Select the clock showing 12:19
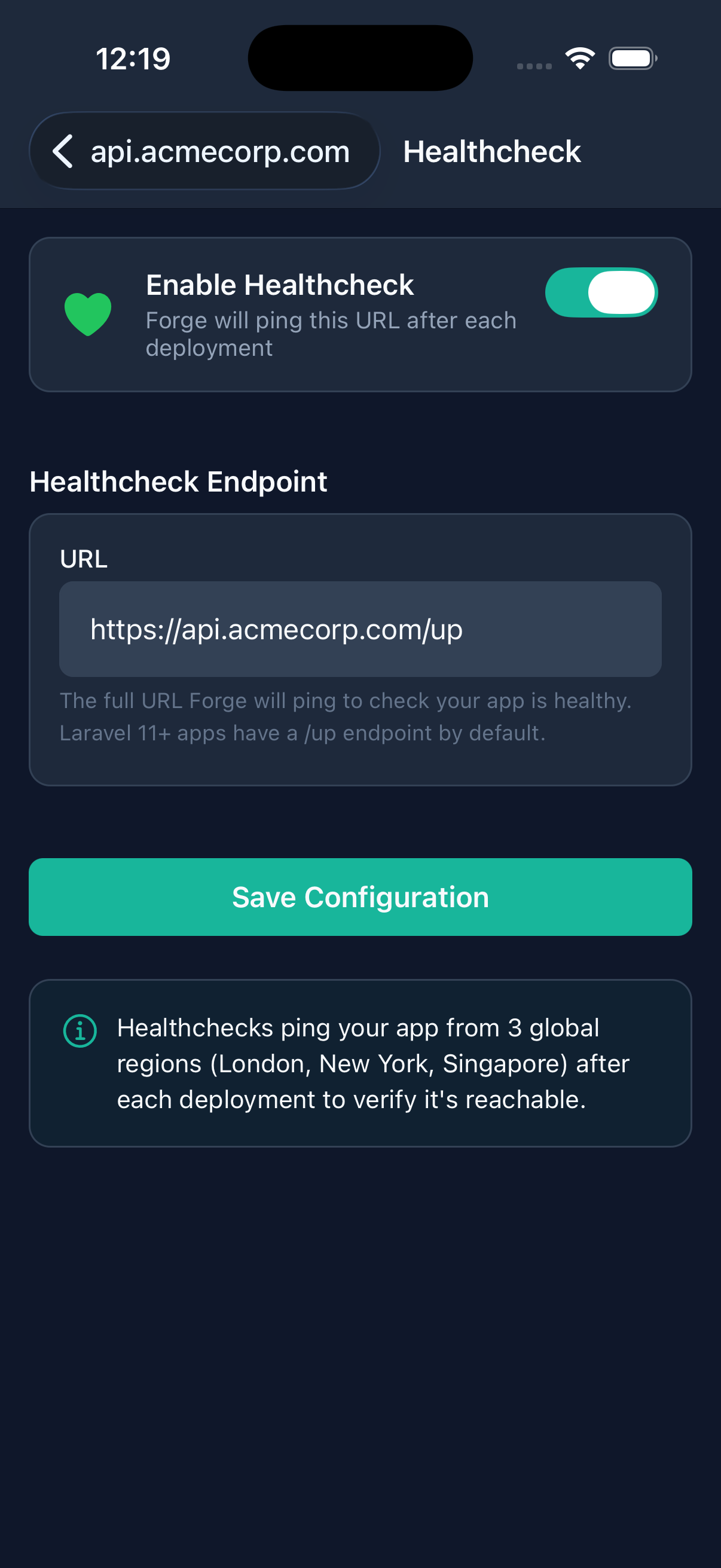 [133, 58]
